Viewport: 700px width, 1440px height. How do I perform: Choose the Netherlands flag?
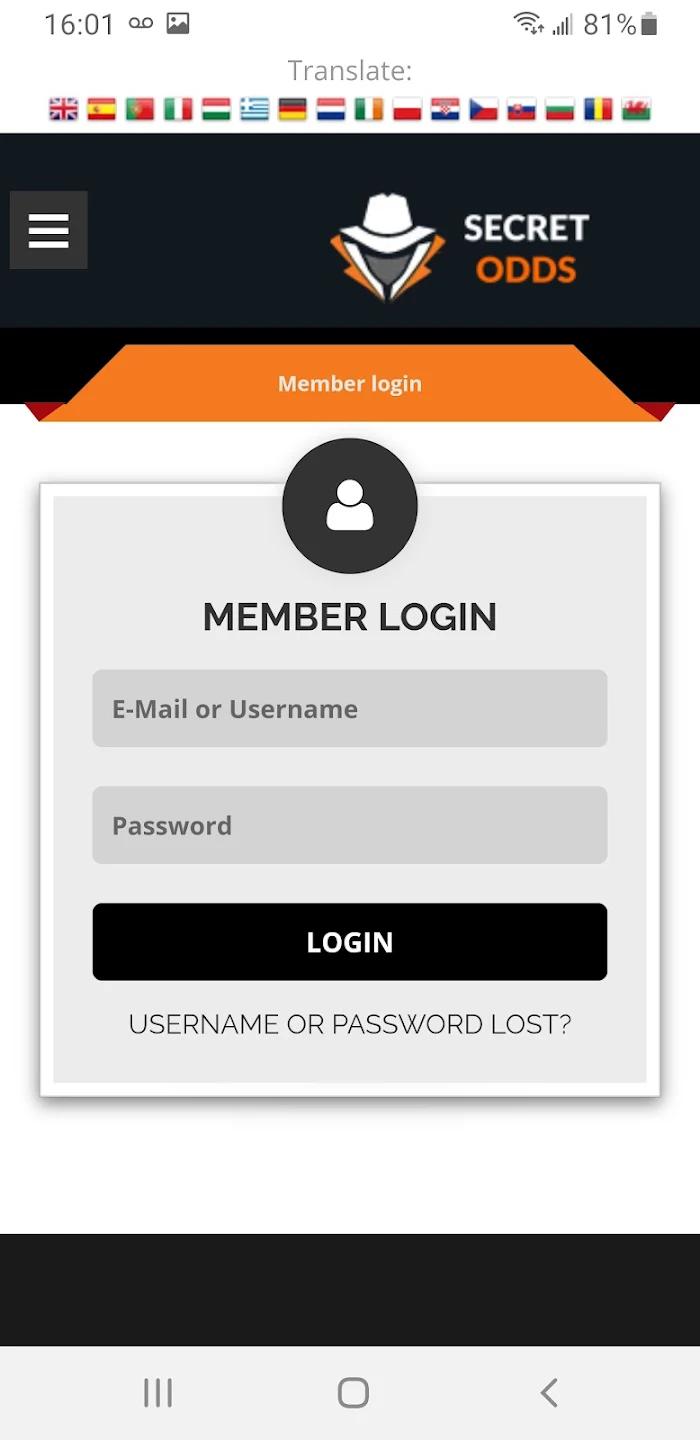tap(331, 109)
